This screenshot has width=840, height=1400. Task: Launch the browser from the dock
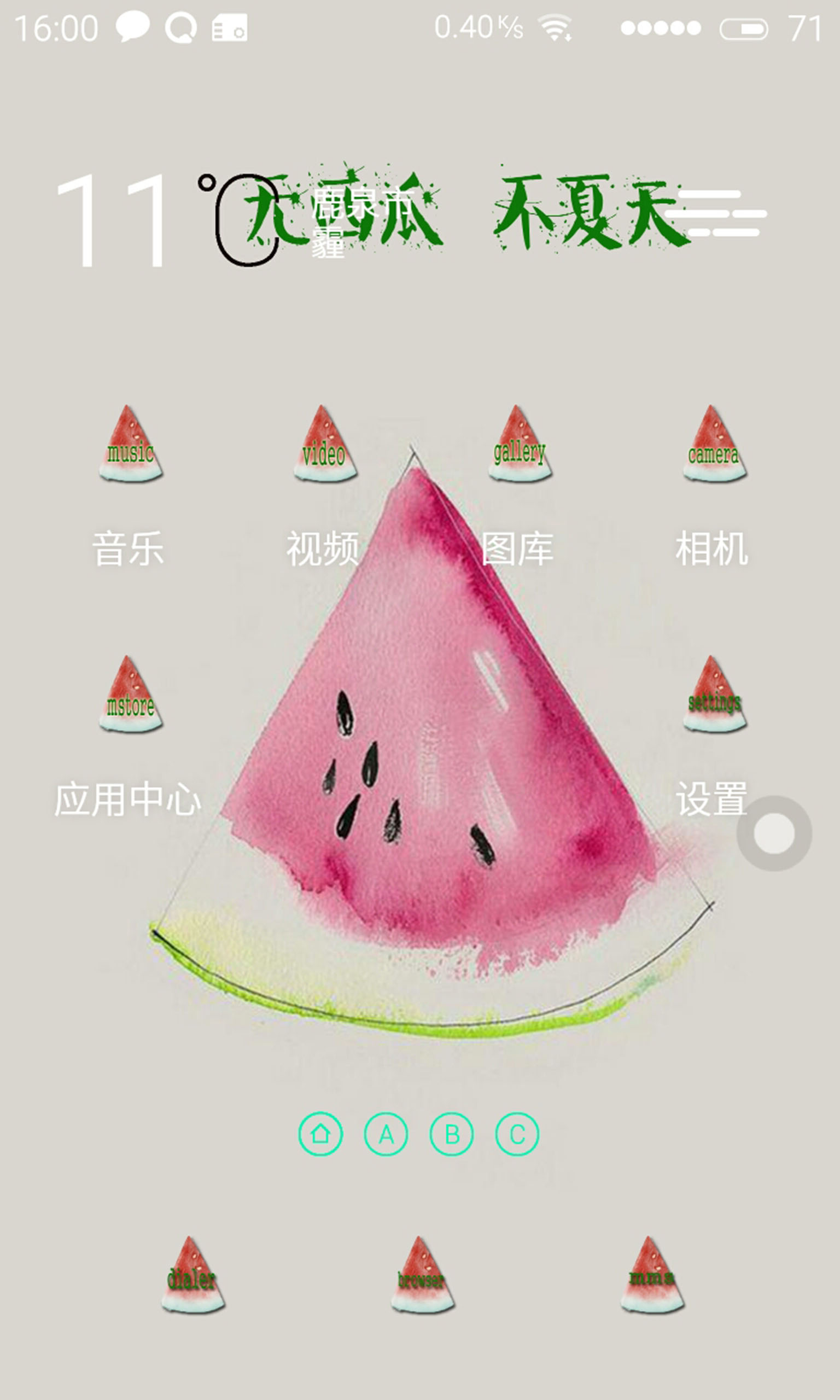(x=422, y=1276)
